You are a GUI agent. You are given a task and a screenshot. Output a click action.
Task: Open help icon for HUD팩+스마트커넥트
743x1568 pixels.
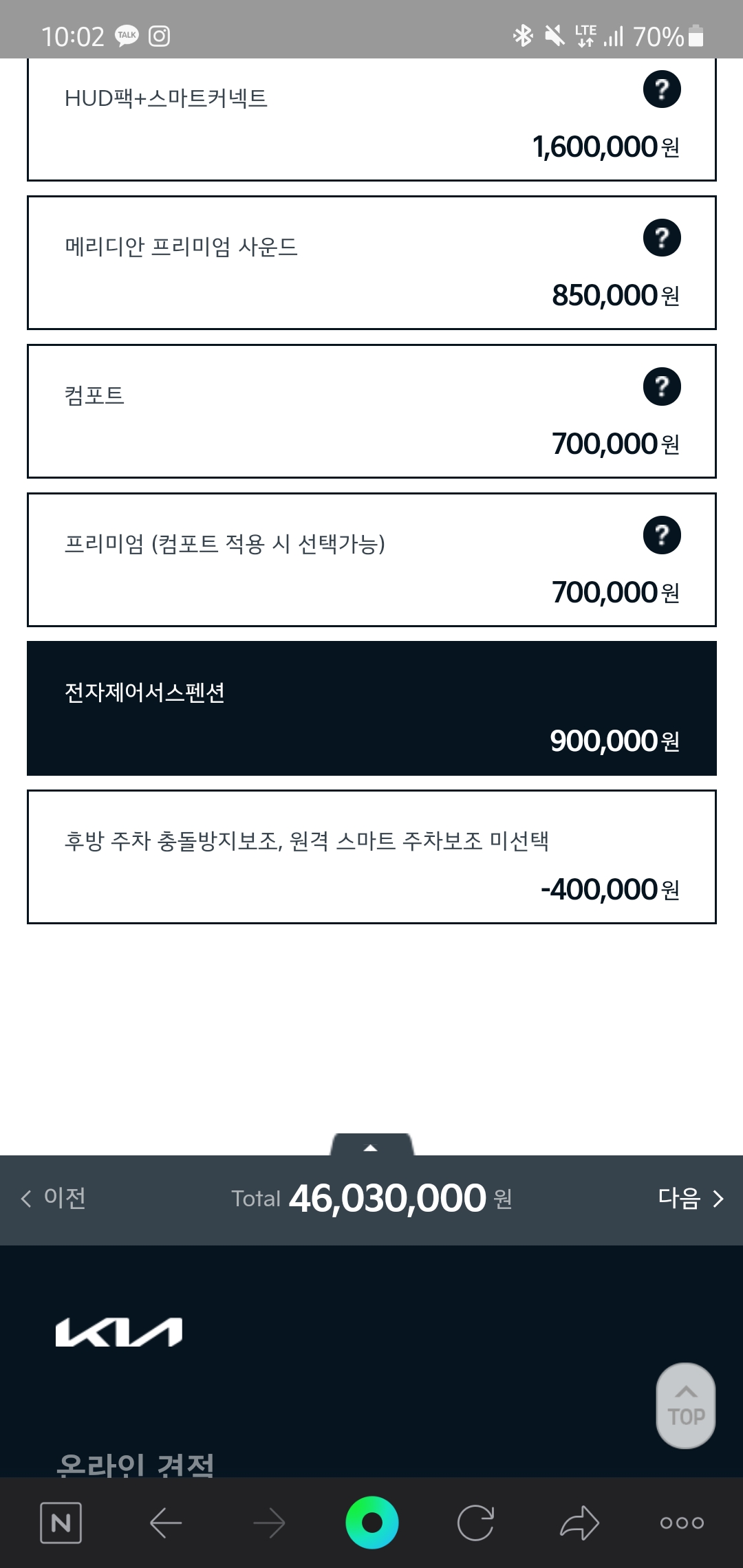pos(662,89)
